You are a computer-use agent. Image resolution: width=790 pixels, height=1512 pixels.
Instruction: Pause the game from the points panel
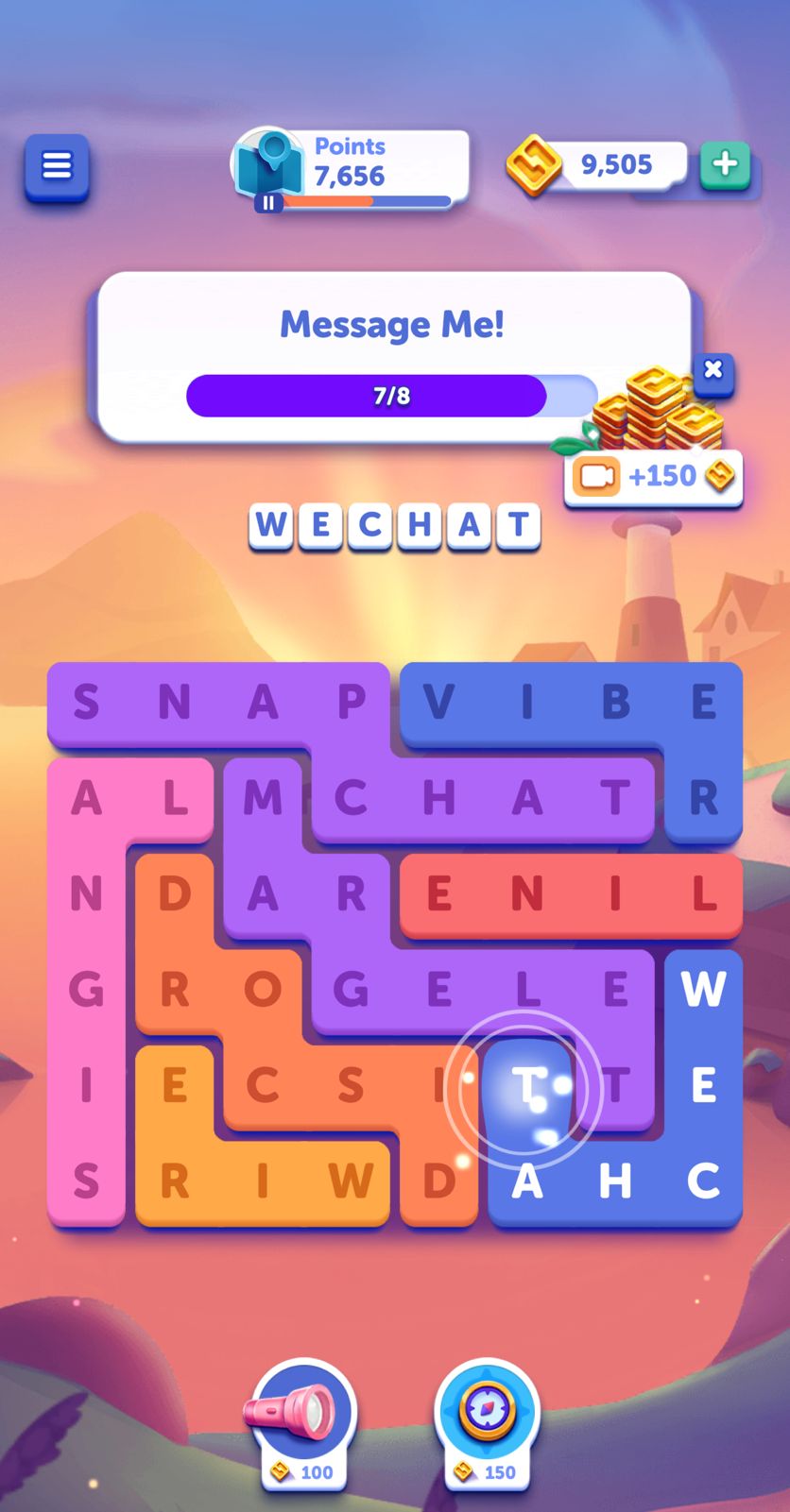coord(268,202)
